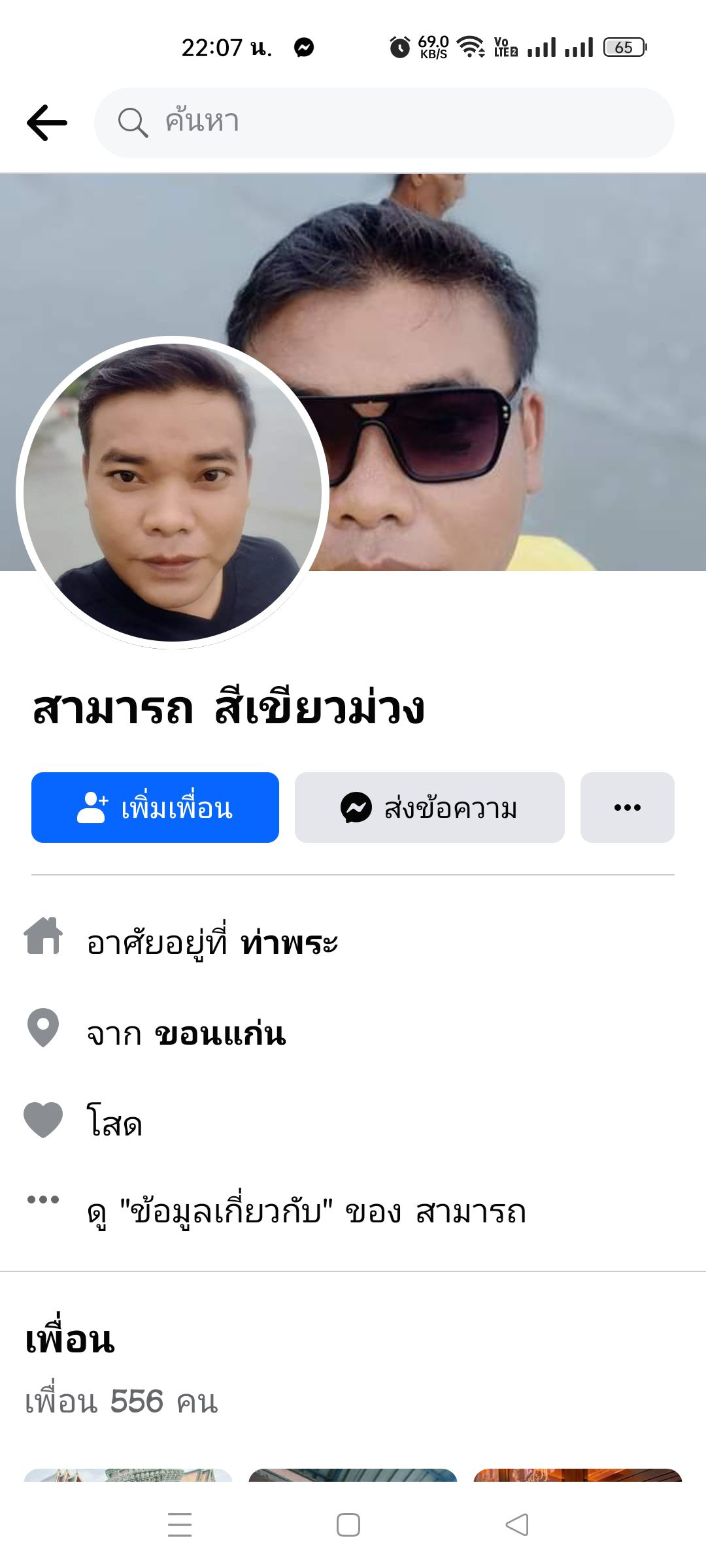This screenshot has height=1568, width=706.
Task: Tap the เพิ่มเพื่อน add friend button
Action: (x=155, y=808)
